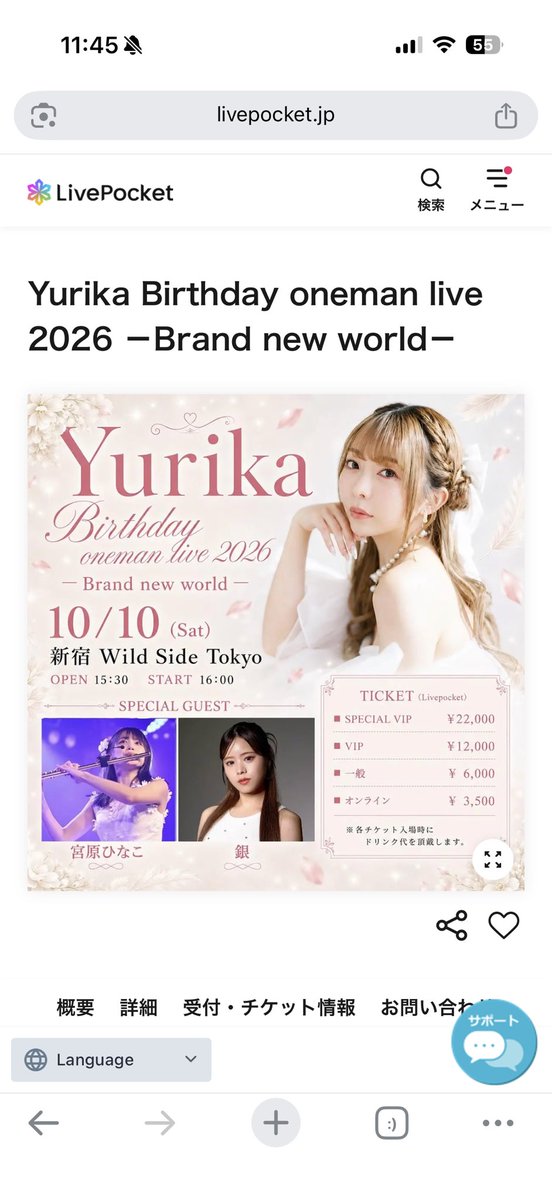This screenshot has width=552, height=1200.
Task: Go back to the previous page
Action: click(x=43, y=1123)
